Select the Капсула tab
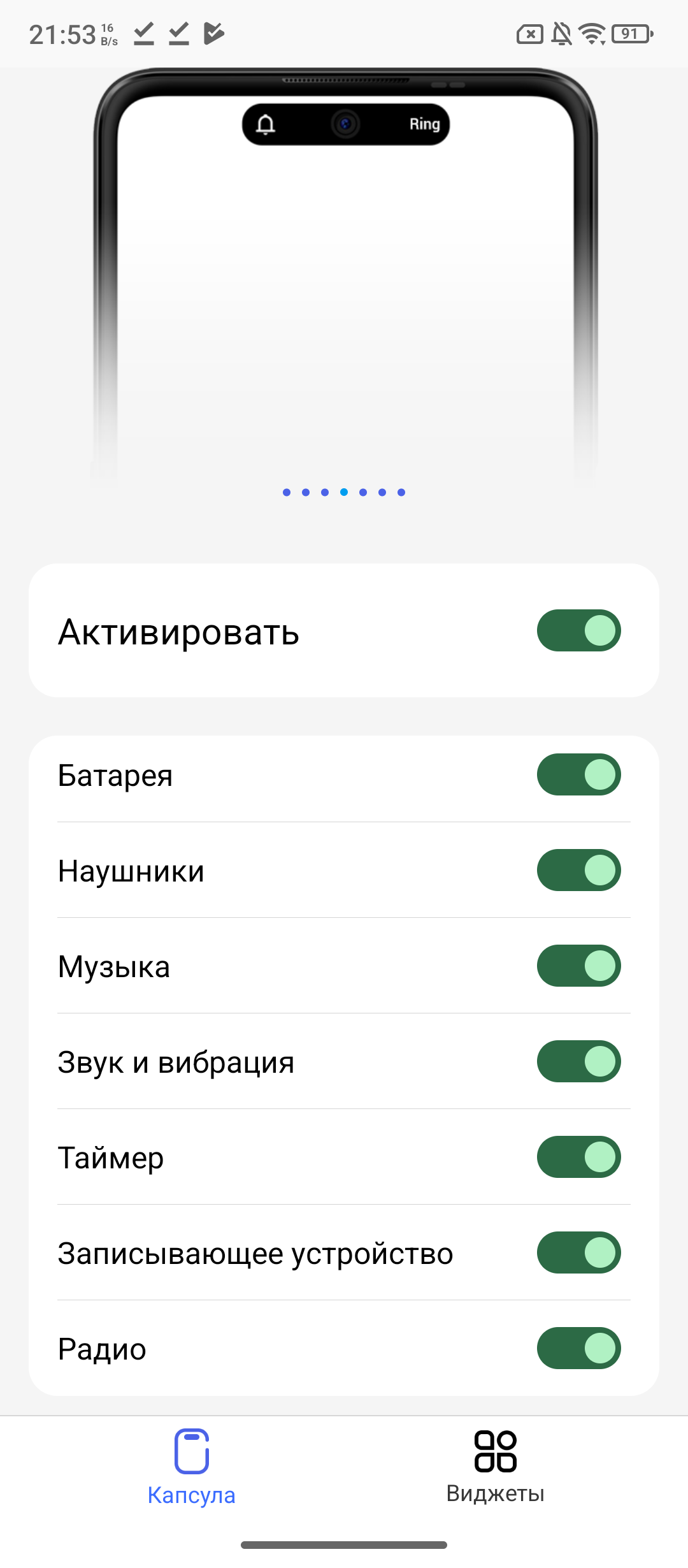This screenshot has height=1568, width=688. (x=192, y=1466)
